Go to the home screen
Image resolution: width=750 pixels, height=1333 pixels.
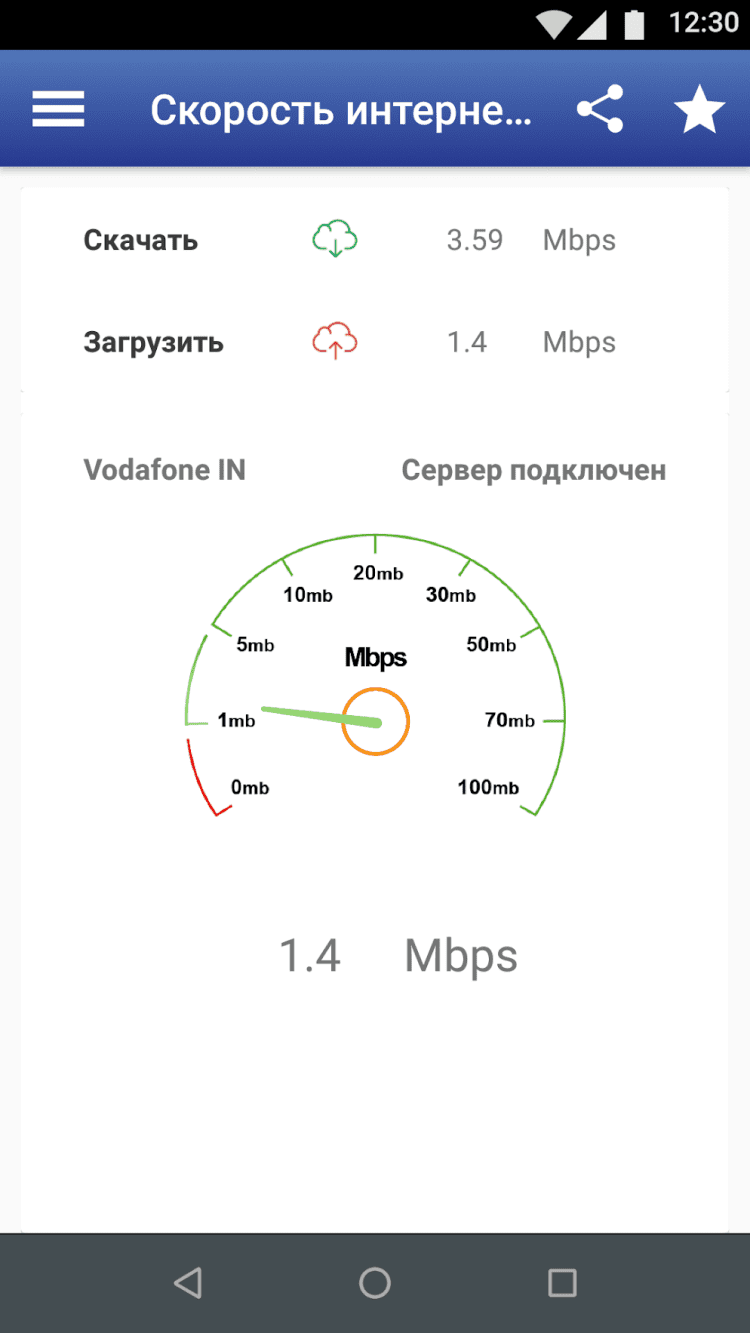[375, 1282]
